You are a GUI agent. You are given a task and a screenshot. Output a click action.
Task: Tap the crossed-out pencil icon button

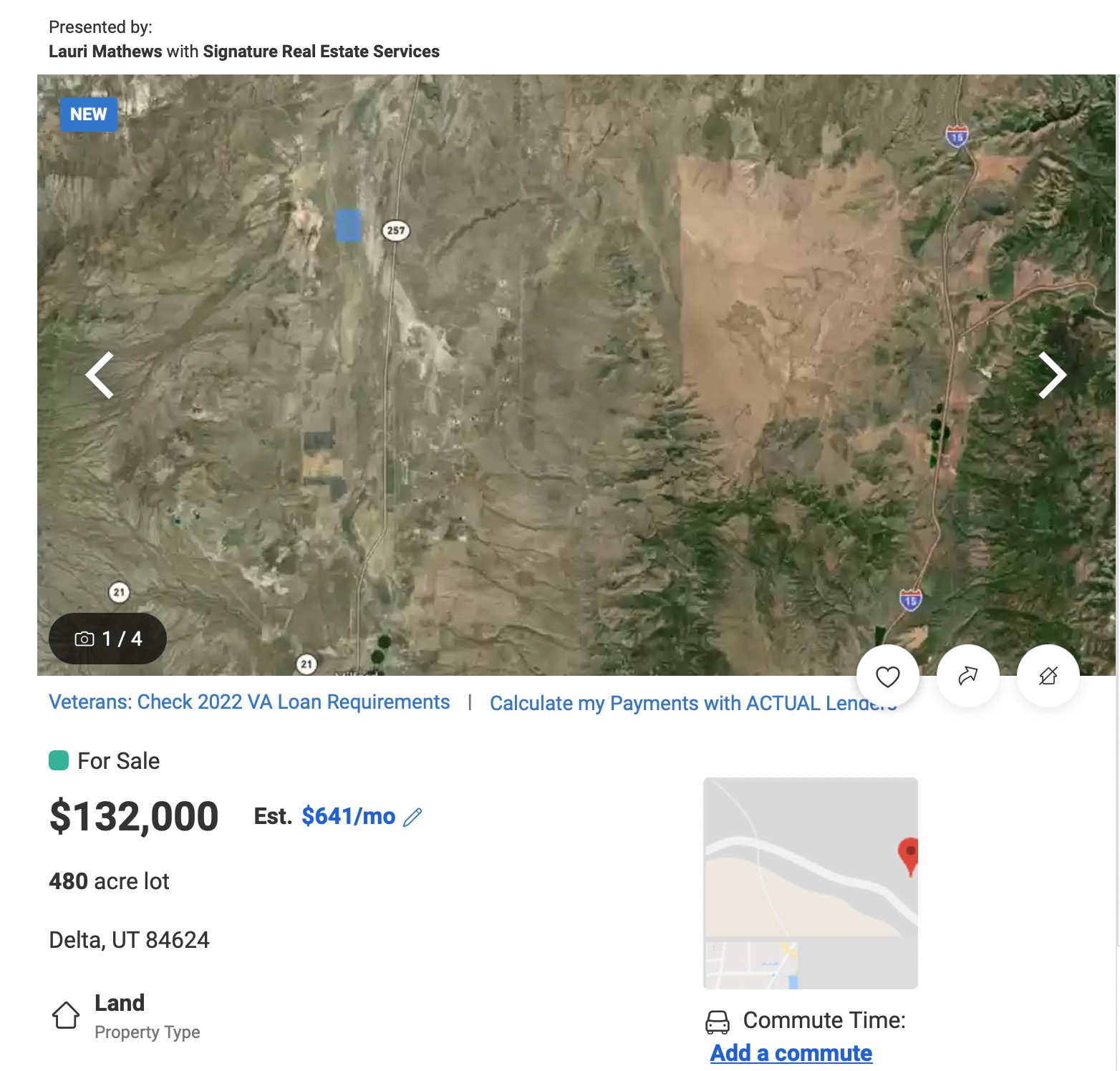(1048, 677)
